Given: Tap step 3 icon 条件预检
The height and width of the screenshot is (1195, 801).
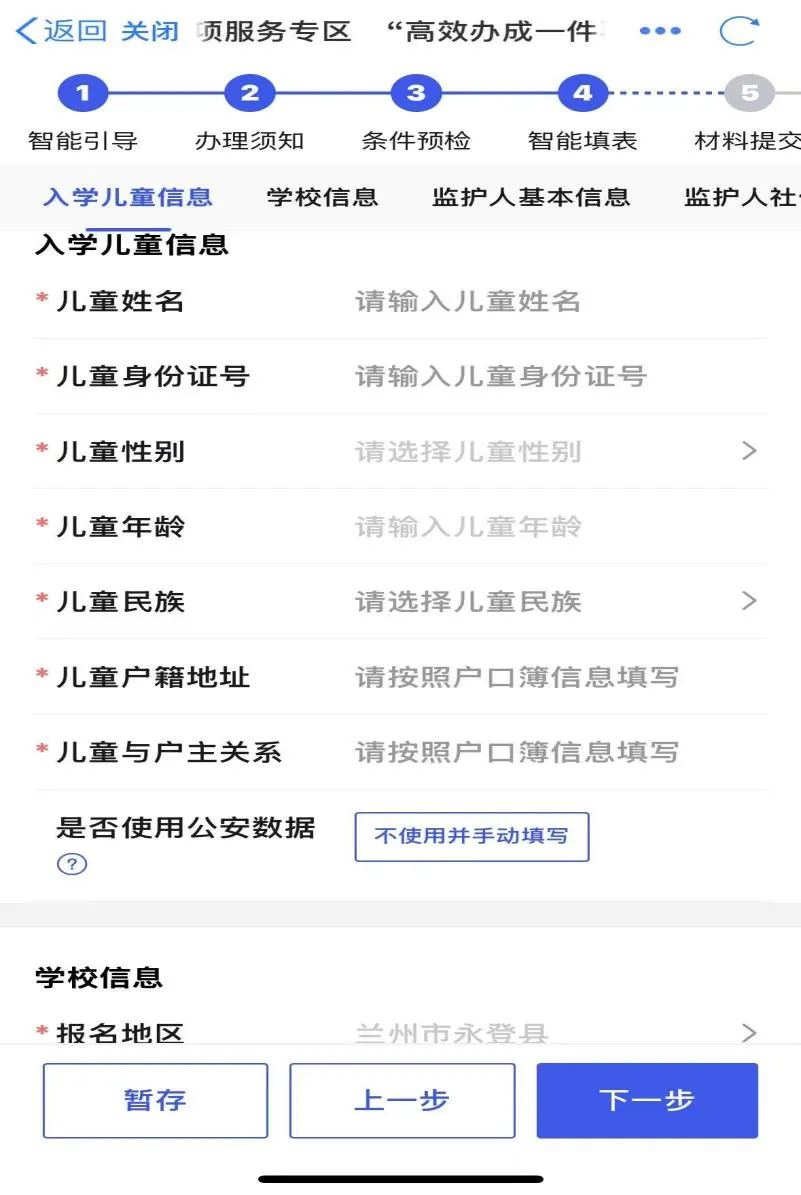Looking at the screenshot, I should (415, 92).
